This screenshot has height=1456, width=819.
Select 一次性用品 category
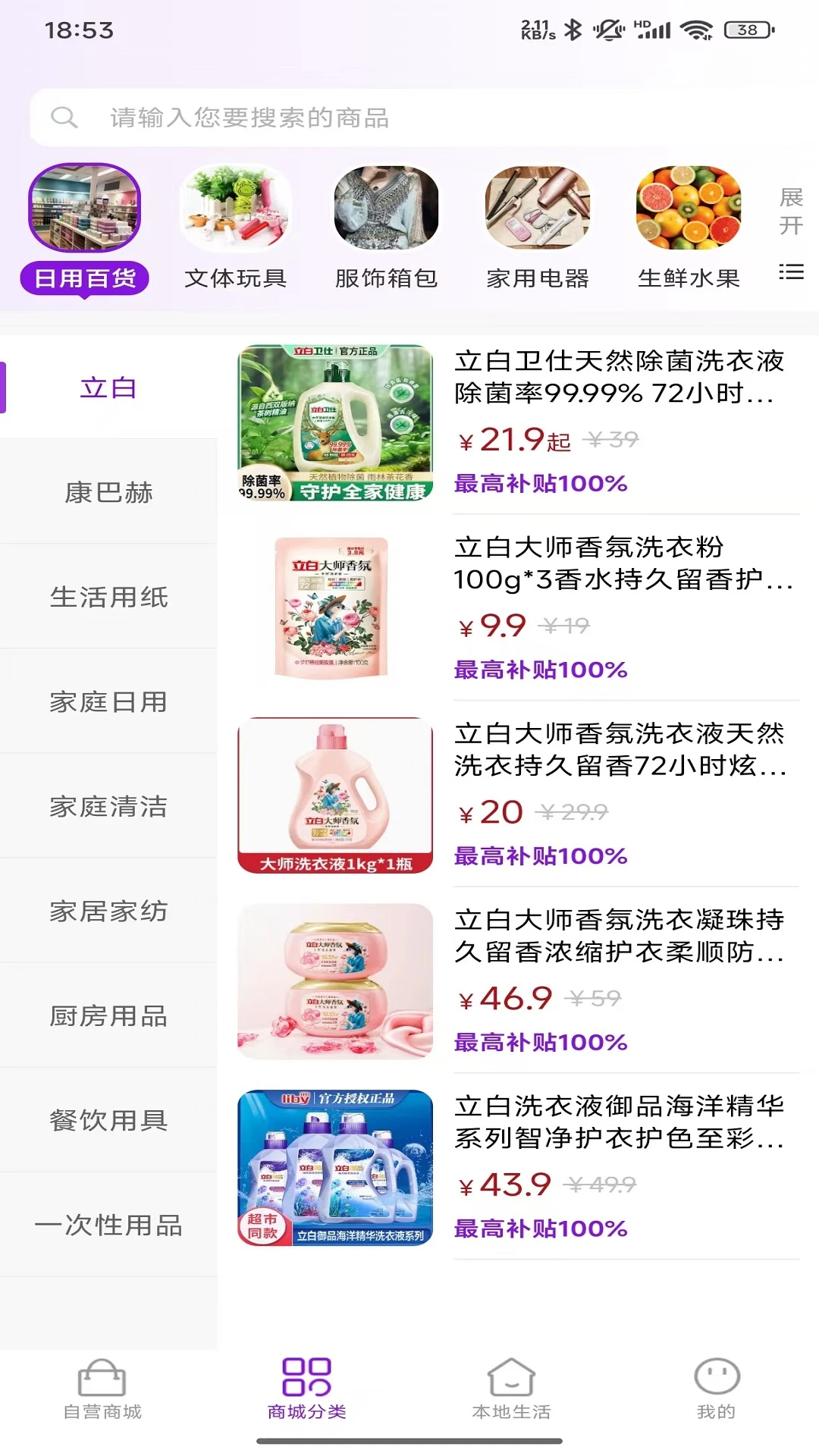108,1226
